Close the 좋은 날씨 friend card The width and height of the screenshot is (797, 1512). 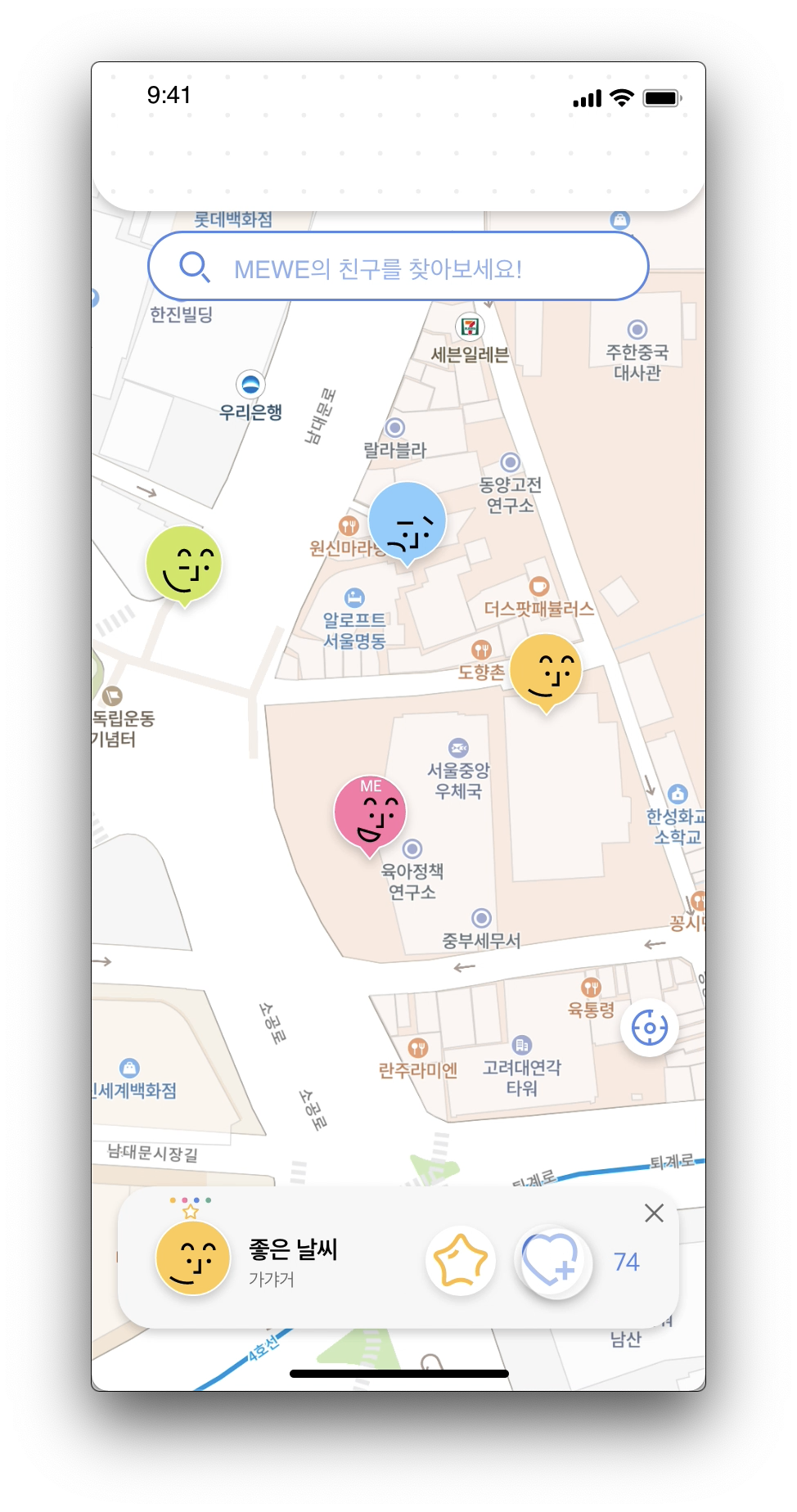point(654,1213)
